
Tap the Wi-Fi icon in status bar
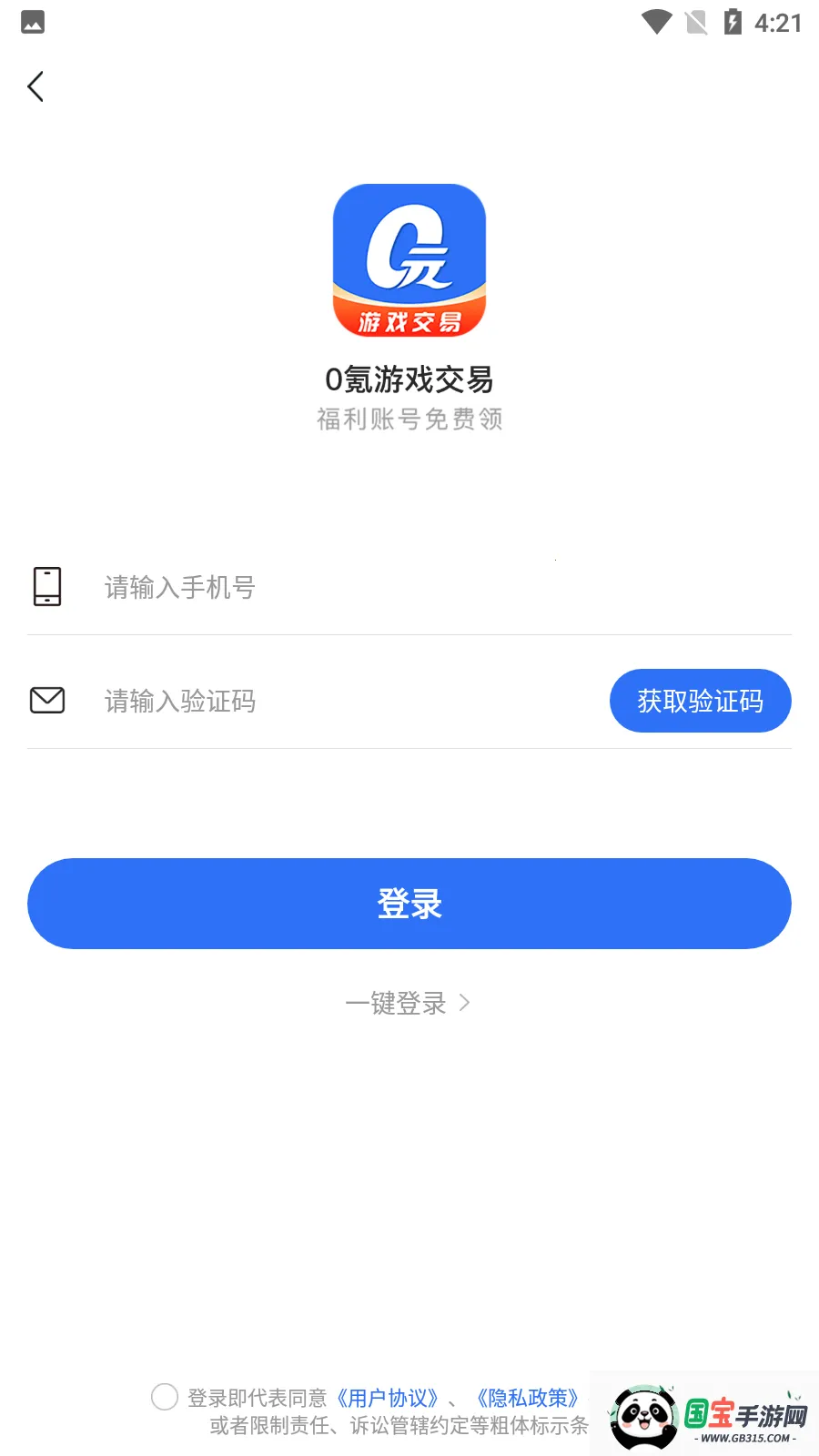[654, 22]
